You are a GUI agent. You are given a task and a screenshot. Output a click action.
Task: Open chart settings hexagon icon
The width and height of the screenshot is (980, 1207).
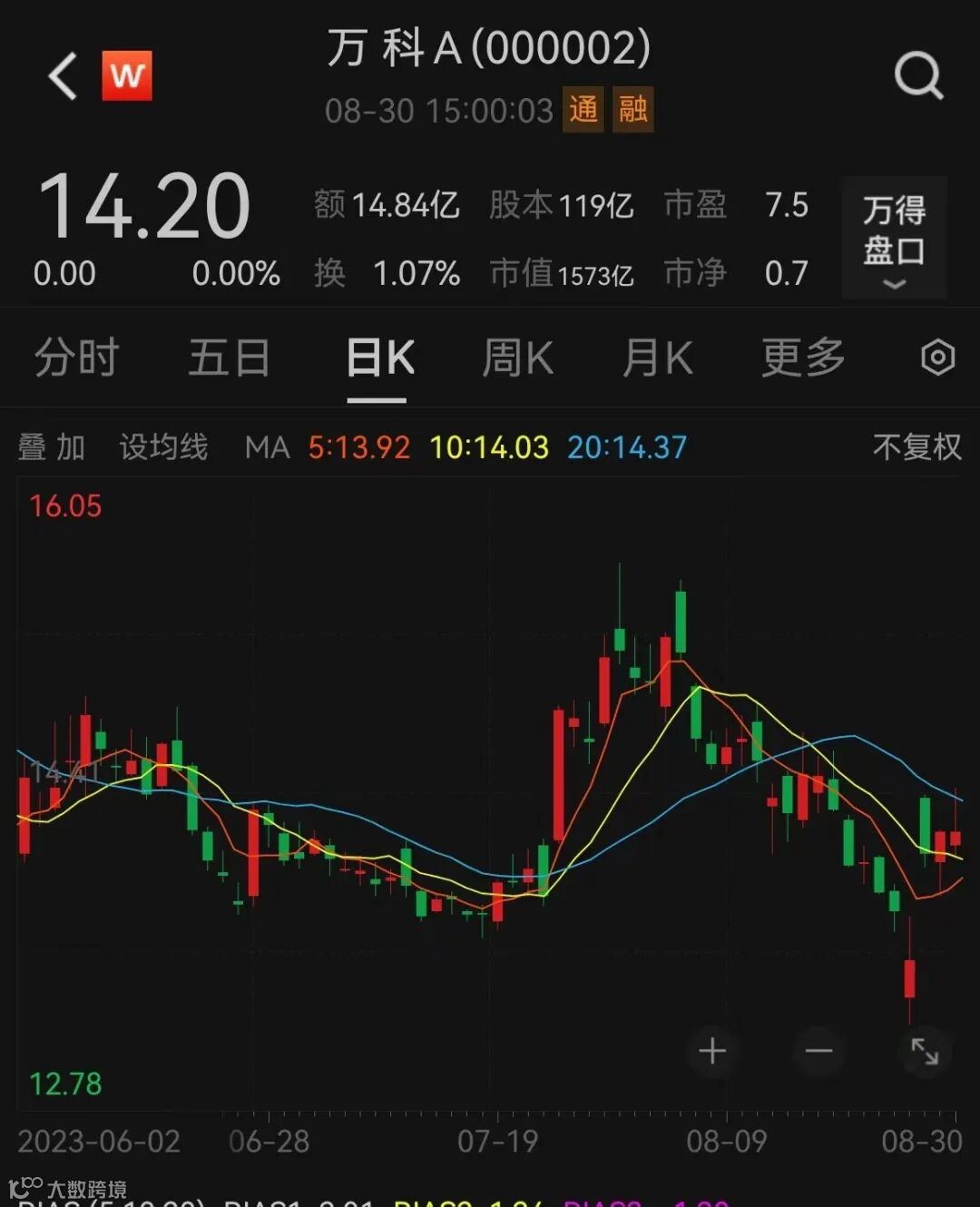[937, 358]
